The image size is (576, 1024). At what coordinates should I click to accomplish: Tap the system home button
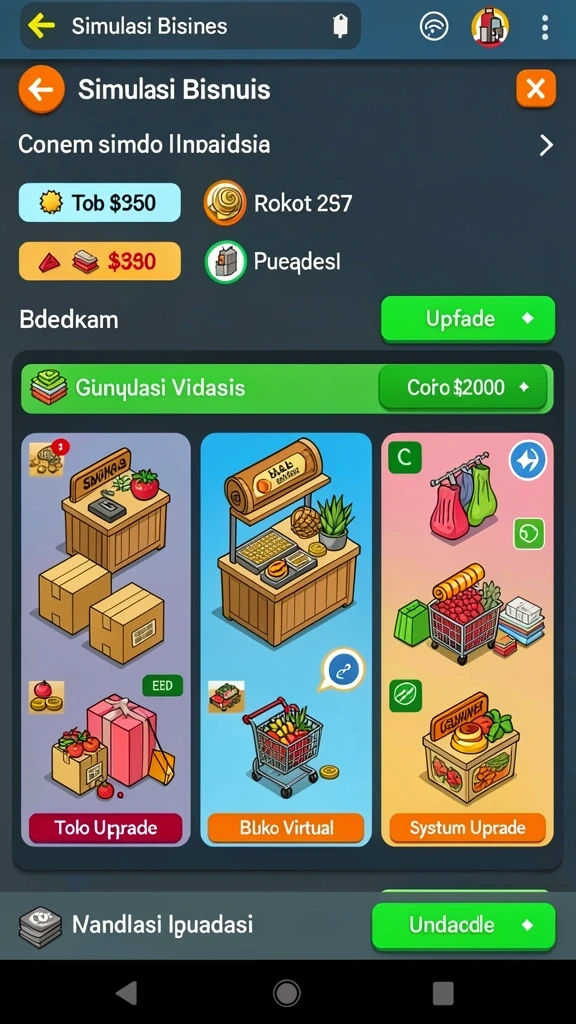(287, 993)
